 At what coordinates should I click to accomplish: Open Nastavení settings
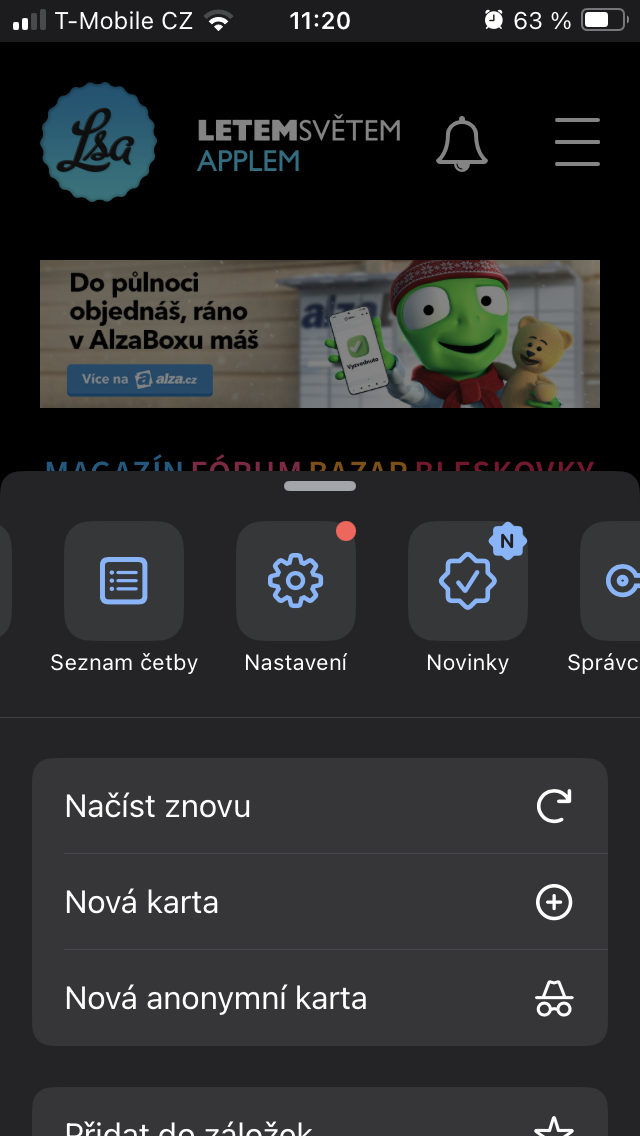pos(296,581)
